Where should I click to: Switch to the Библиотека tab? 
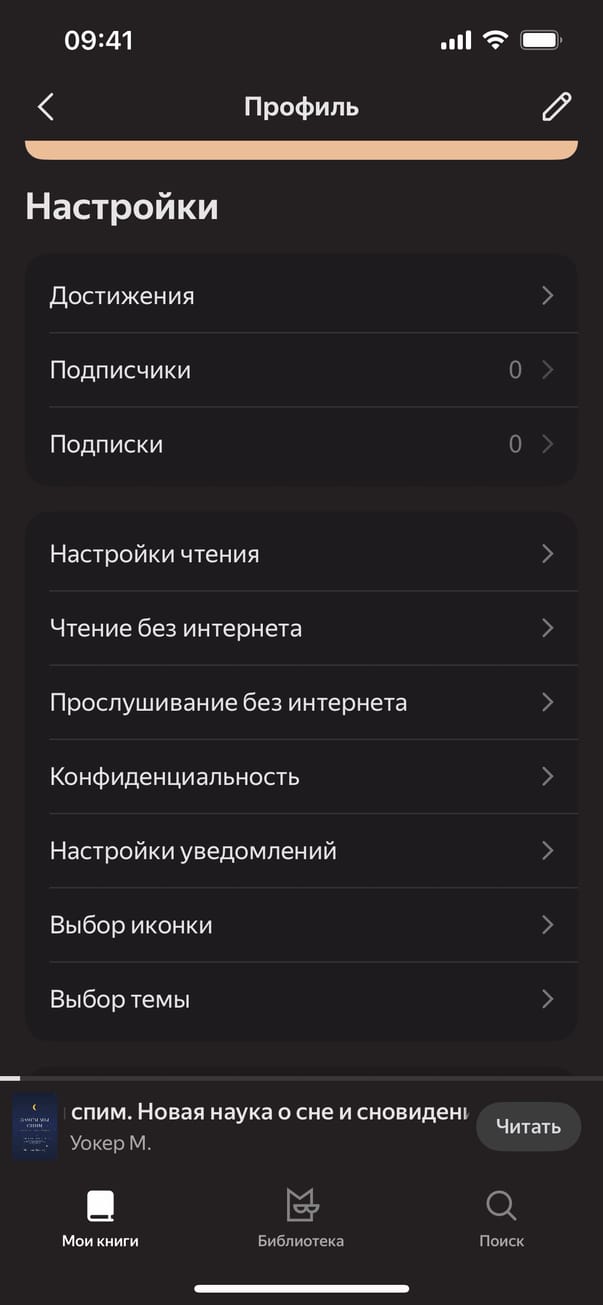(301, 1218)
